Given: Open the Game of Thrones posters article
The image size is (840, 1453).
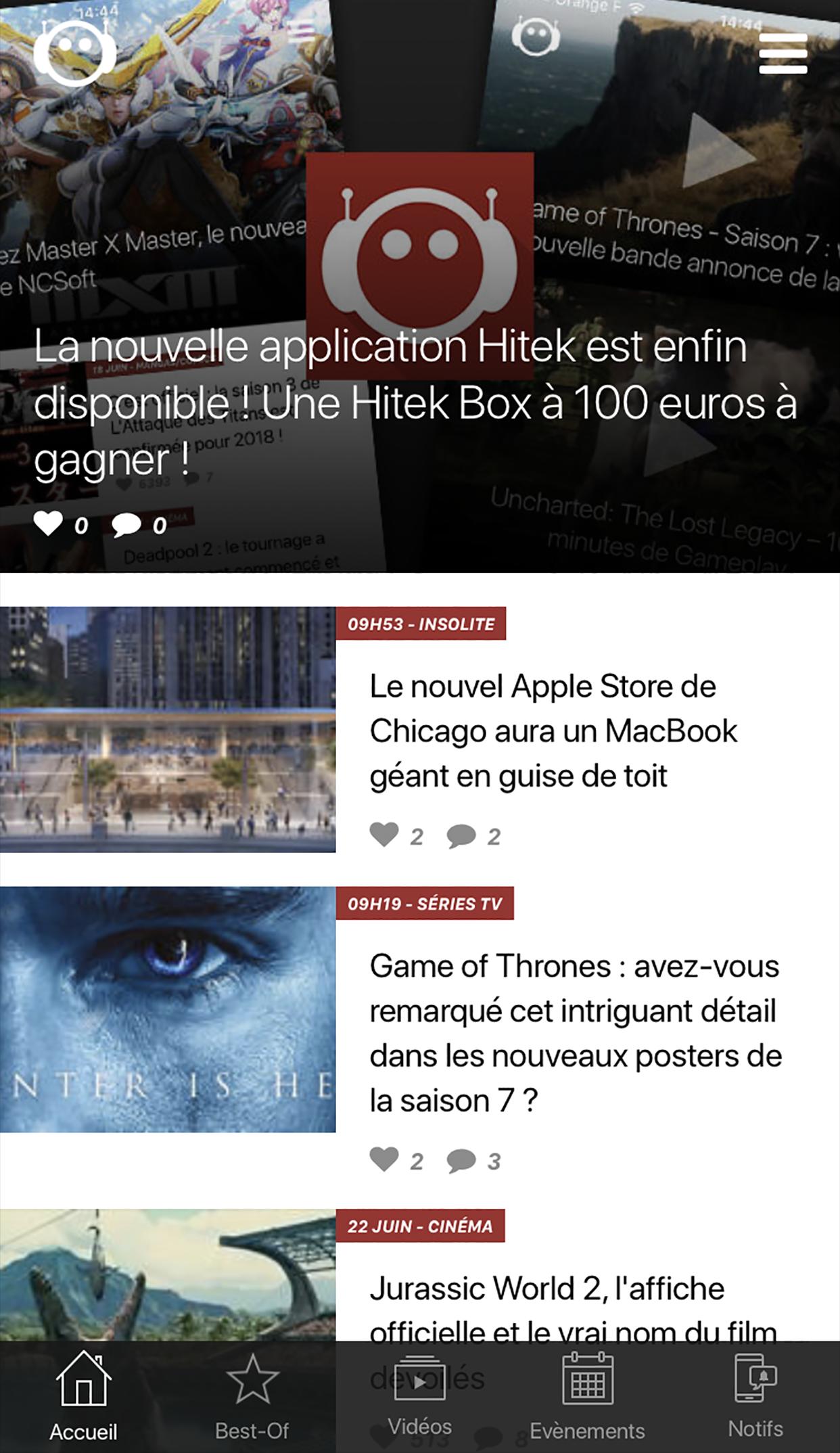Looking at the screenshot, I should [x=575, y=1033].
